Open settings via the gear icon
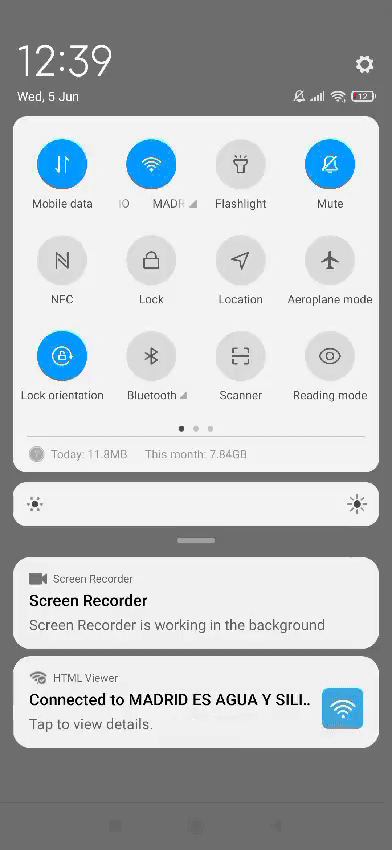The image size is (392, 850). coord(364,65)
